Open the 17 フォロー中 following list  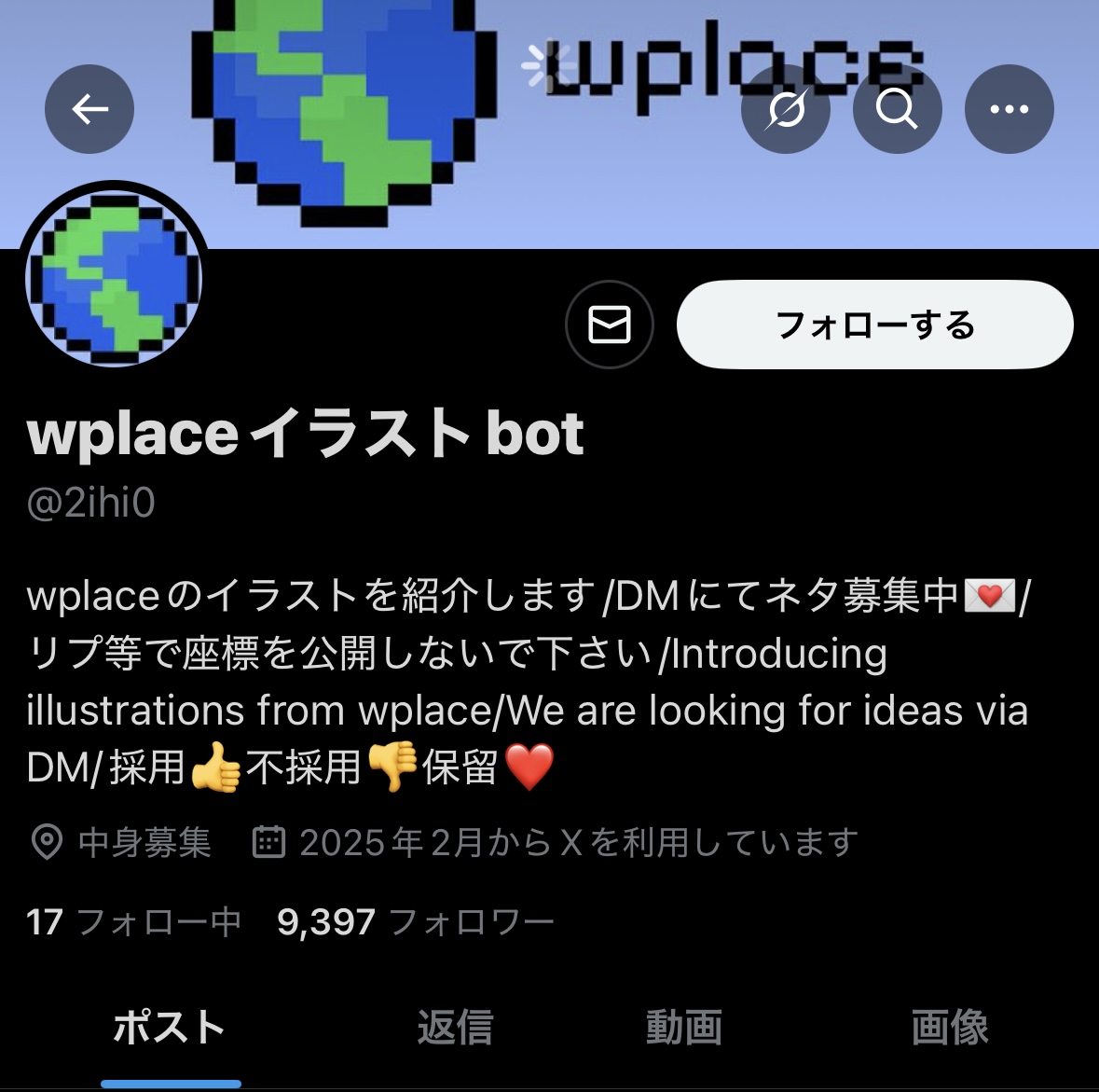[133, 922]
